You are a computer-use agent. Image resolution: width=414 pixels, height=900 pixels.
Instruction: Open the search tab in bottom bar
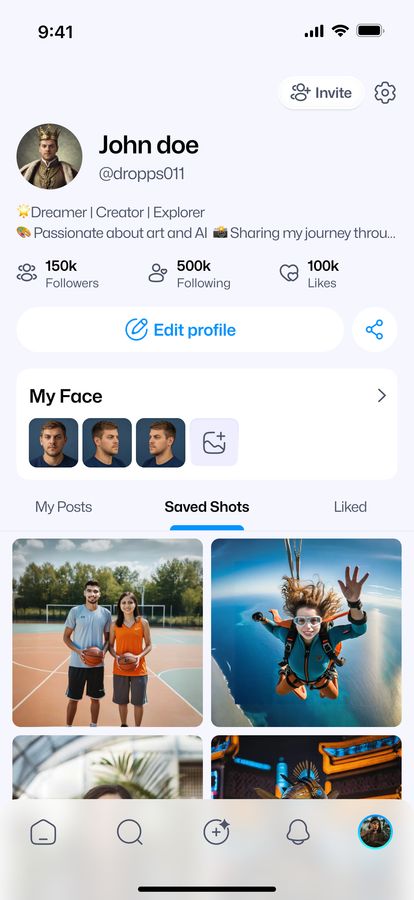point(130,832)
